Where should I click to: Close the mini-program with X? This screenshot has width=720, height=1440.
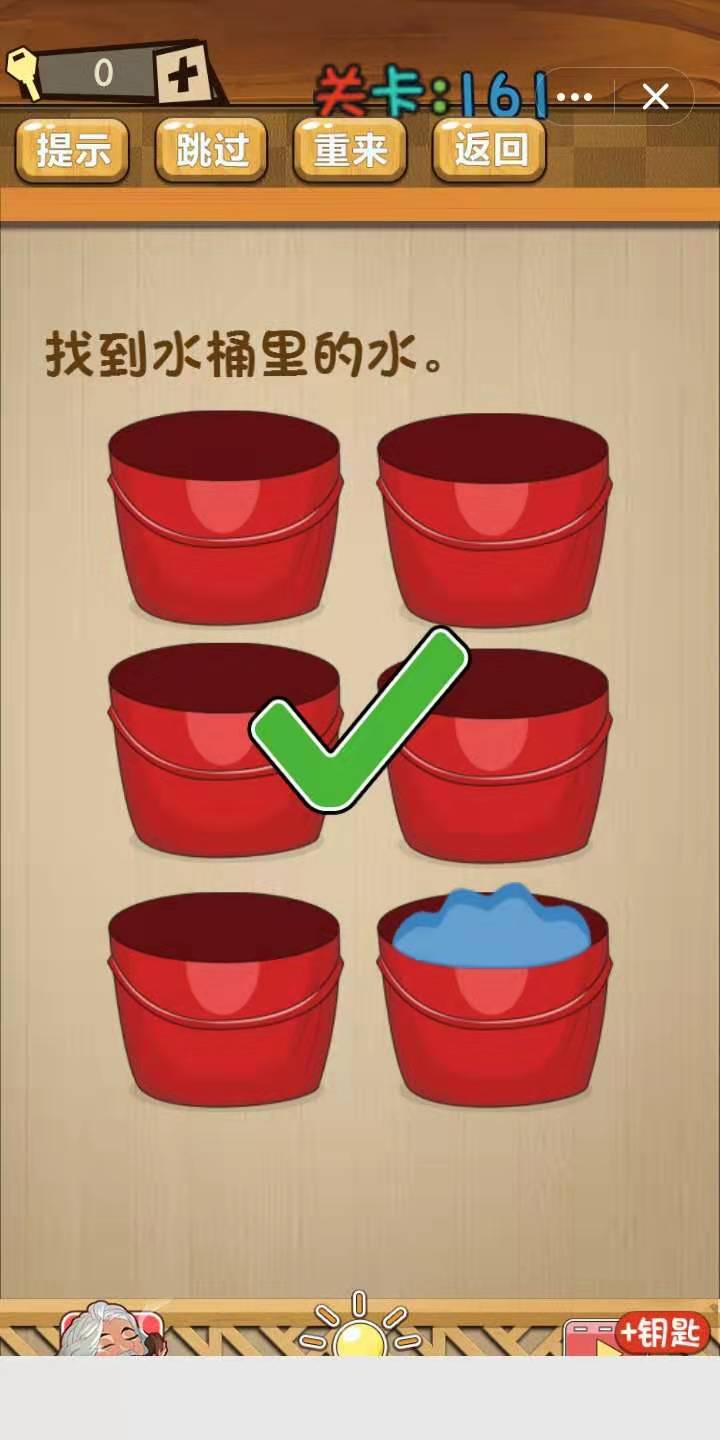[655, 97]
